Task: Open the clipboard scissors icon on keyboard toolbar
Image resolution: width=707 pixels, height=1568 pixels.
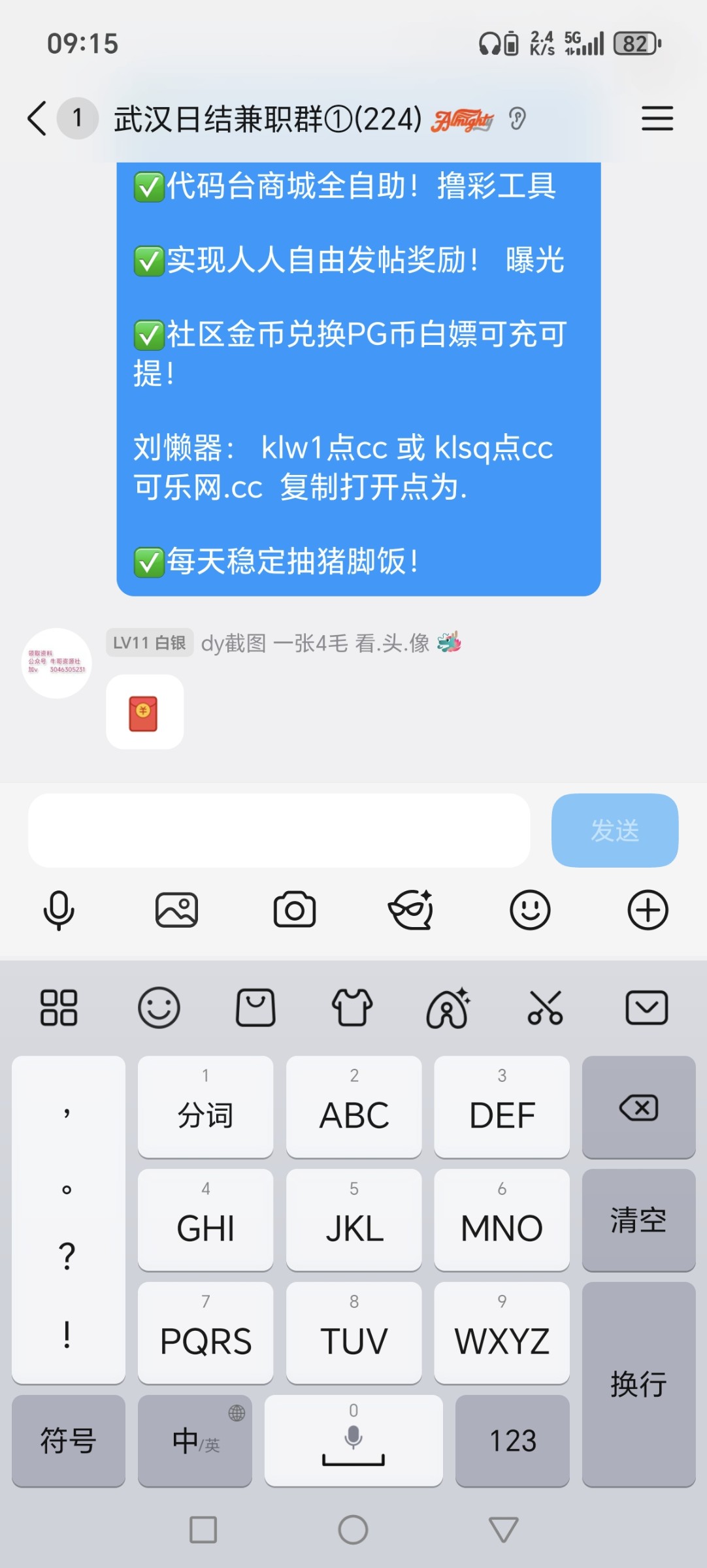Action: pyautogui.click(x=547, y=1007)
